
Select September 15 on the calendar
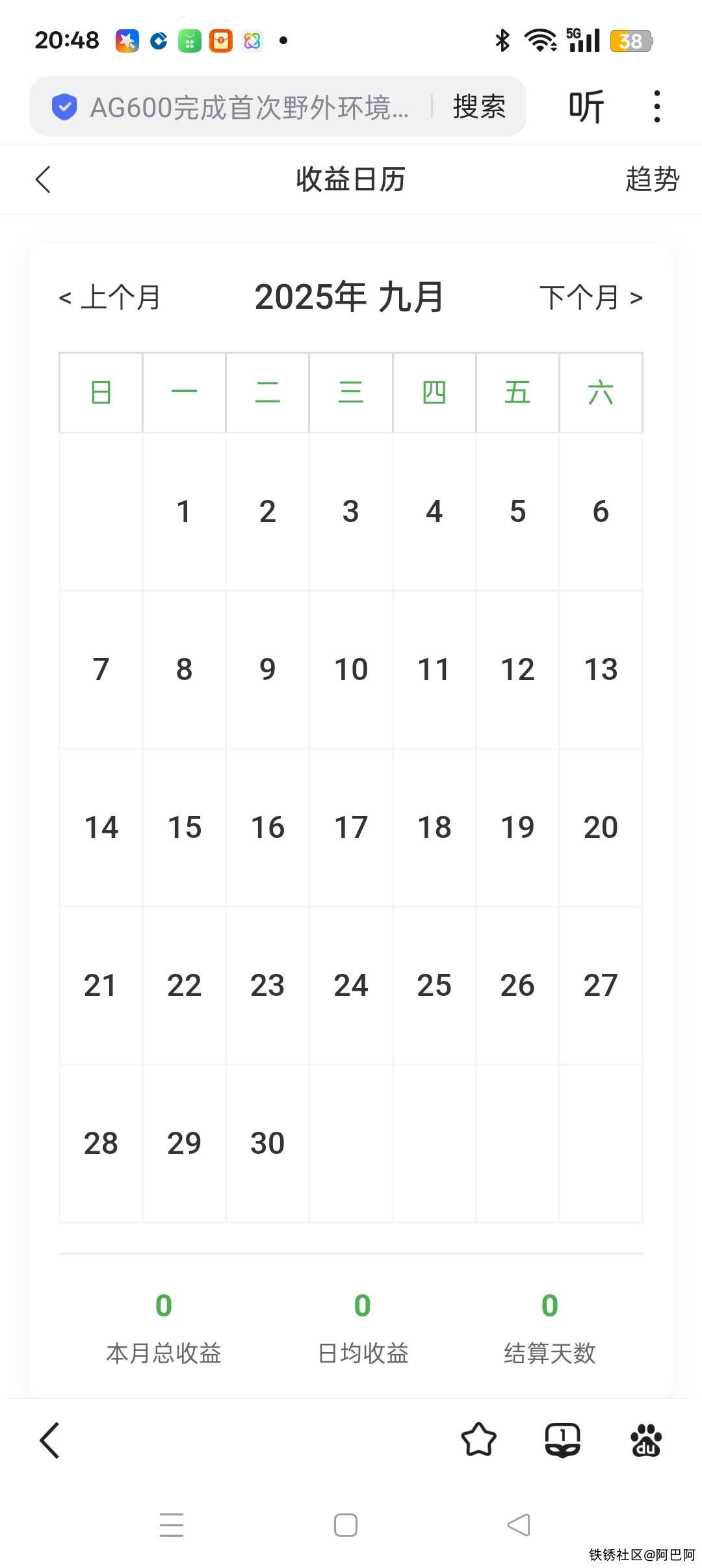point(185,828)
